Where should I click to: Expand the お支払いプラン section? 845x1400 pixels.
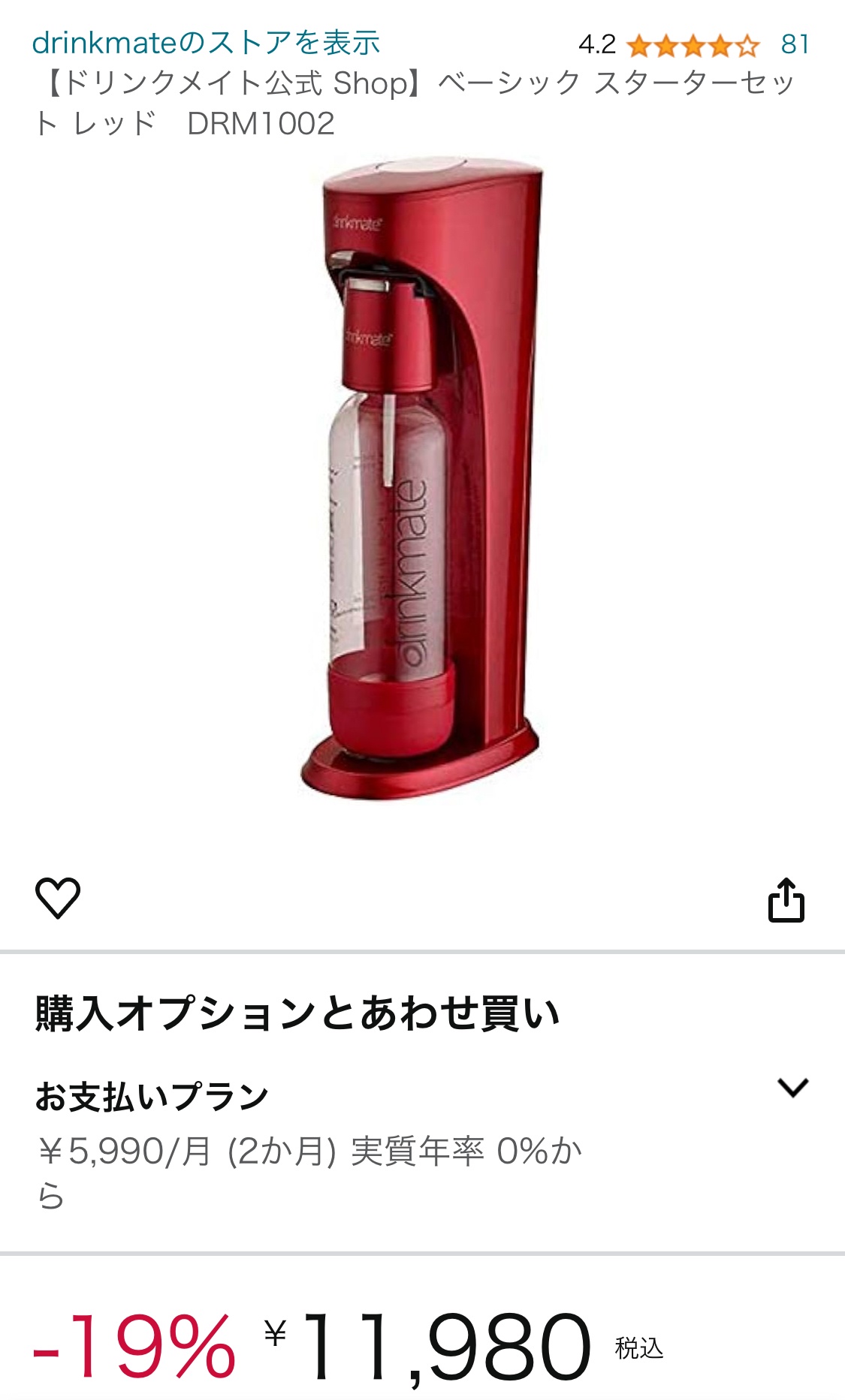792,1088
